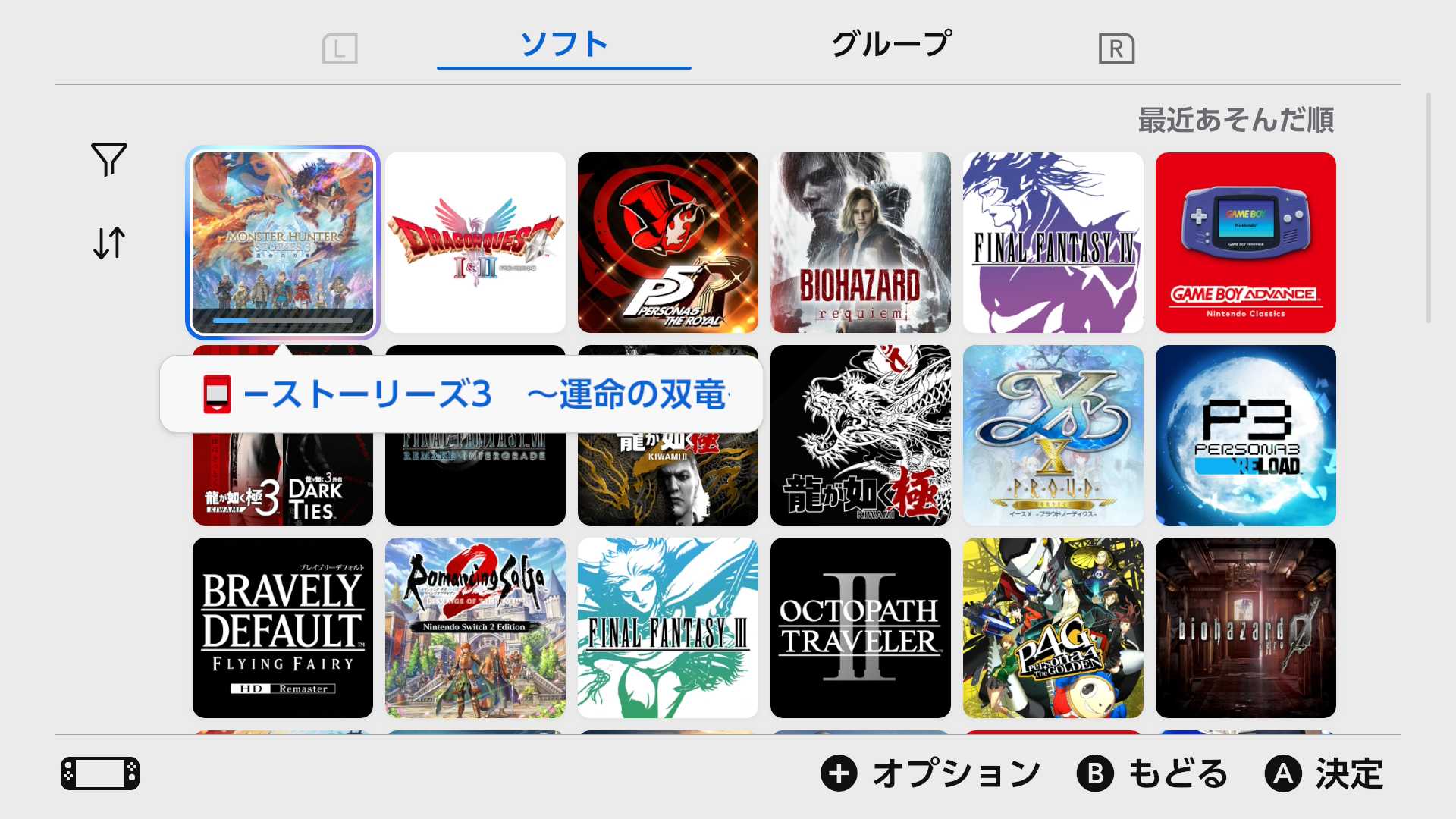
Task: Open Persona 4 Golden tile
Action: (x=1053, y=628)
